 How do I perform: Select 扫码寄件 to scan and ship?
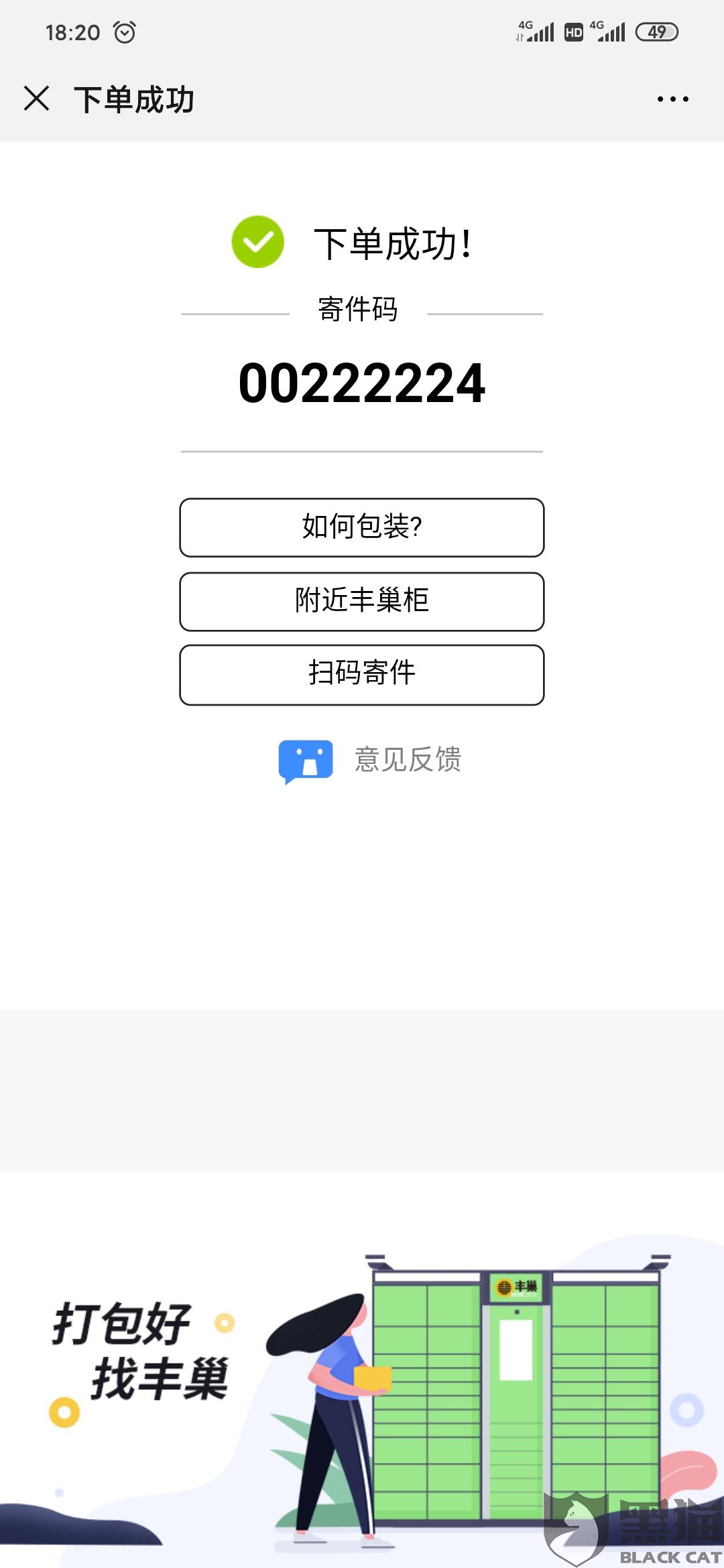tap(362, 675)
